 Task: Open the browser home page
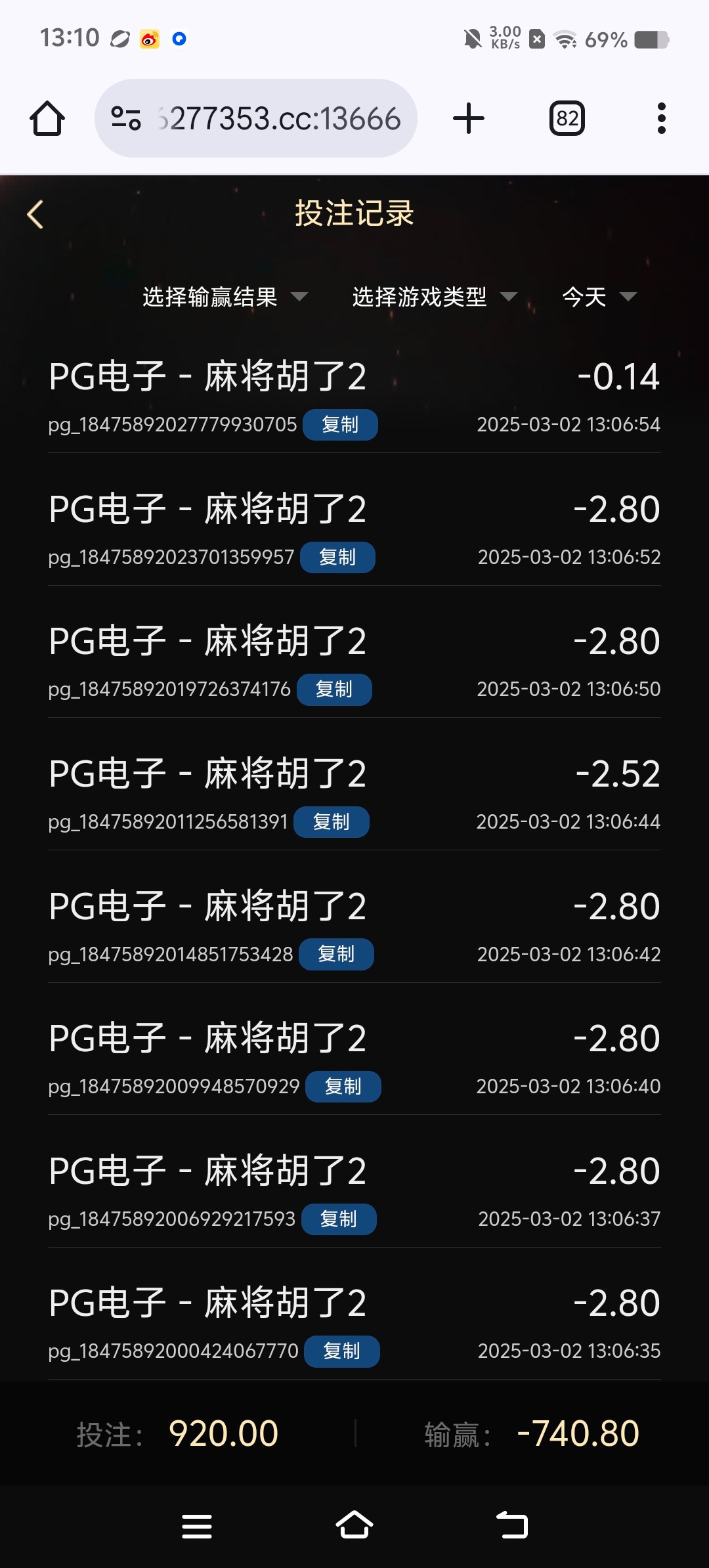click(x=47, y=119)
